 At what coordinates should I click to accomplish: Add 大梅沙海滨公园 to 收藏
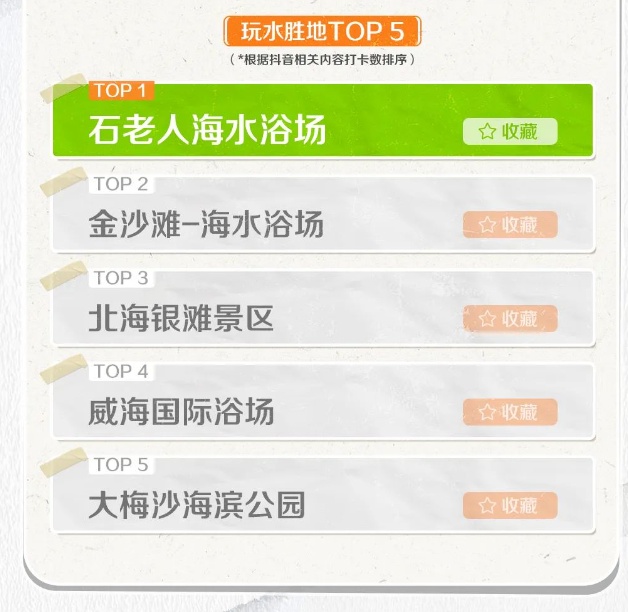[509, 505]
